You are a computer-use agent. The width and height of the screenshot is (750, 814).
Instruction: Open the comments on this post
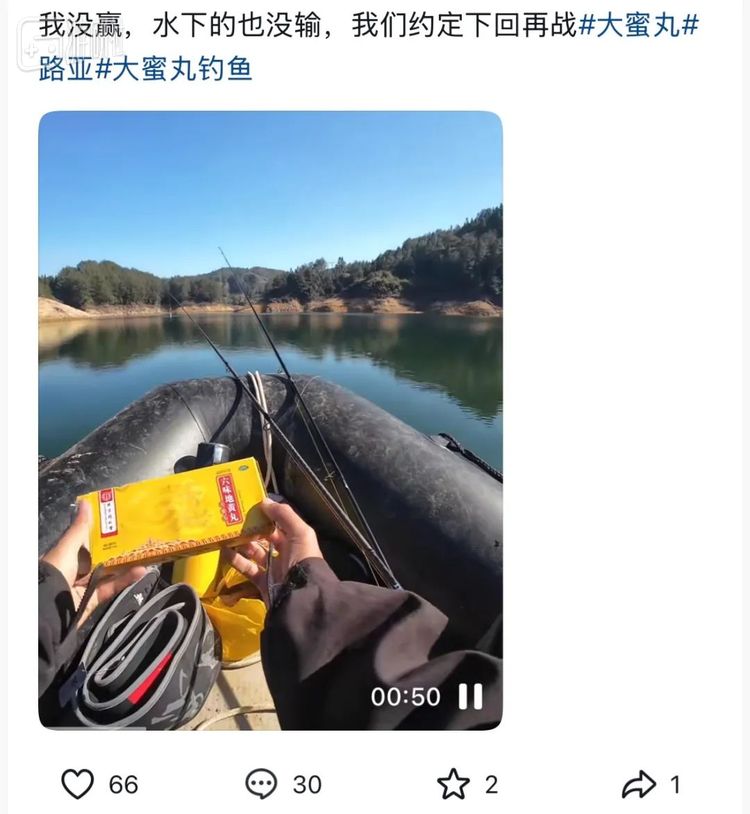pyautogui.click(x=262, y=784)
